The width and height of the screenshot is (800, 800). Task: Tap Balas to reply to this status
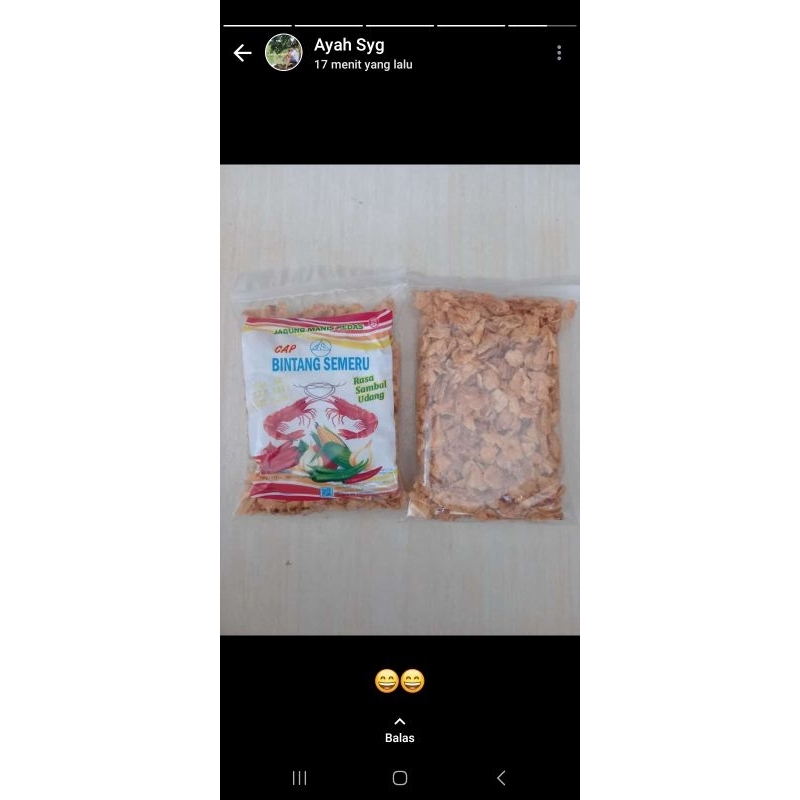click(x=399, y=730)
